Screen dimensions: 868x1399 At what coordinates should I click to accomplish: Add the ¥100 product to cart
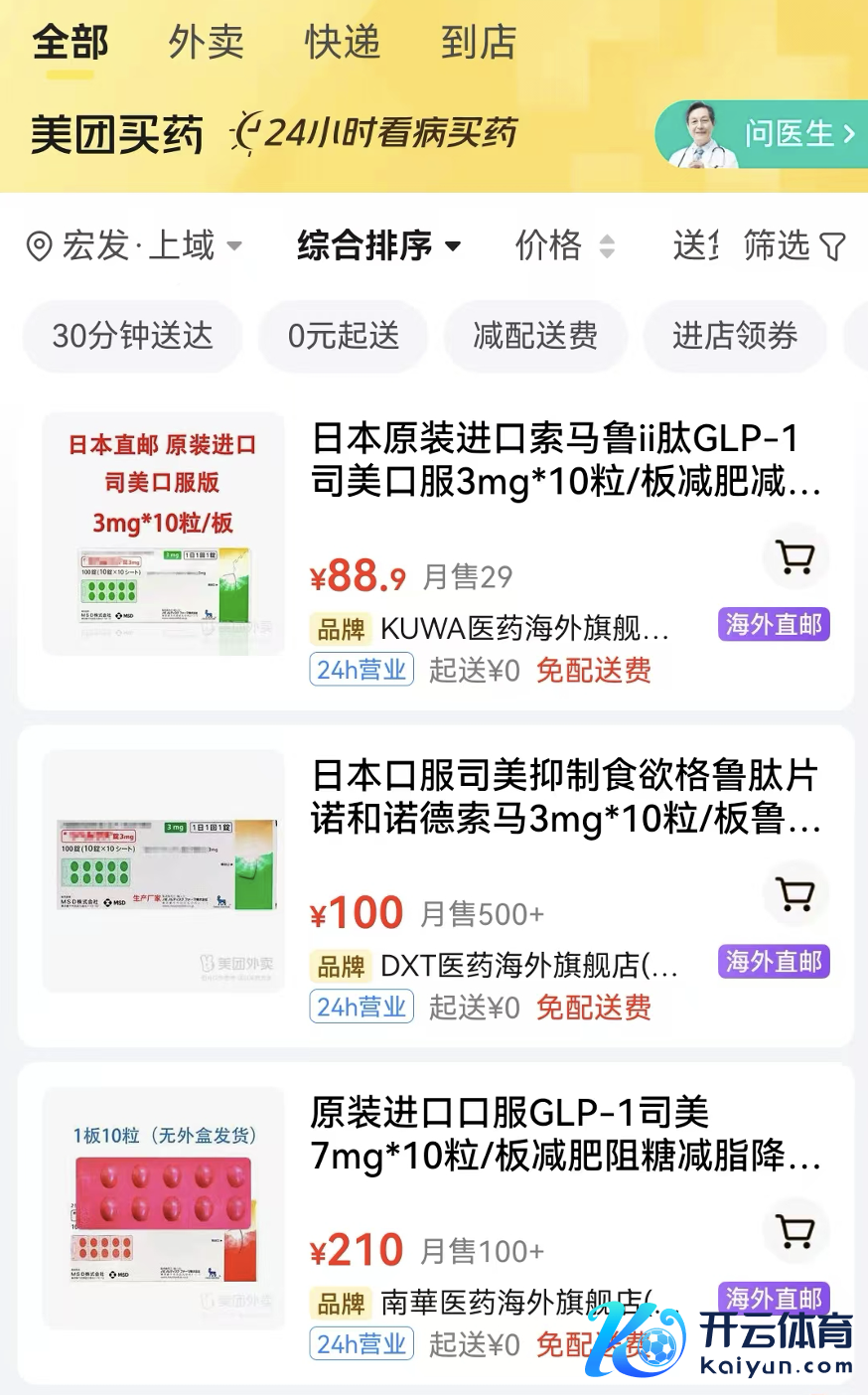[796, 894]
